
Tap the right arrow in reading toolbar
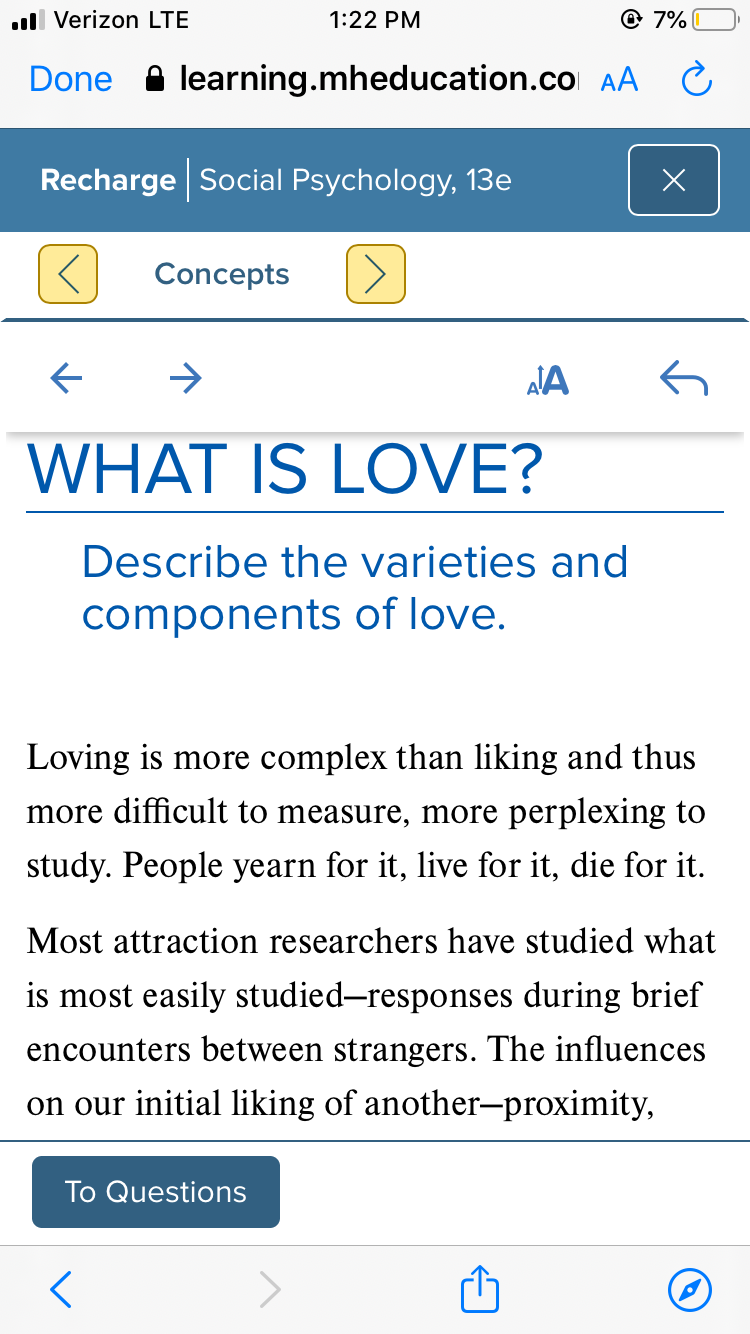185,378
